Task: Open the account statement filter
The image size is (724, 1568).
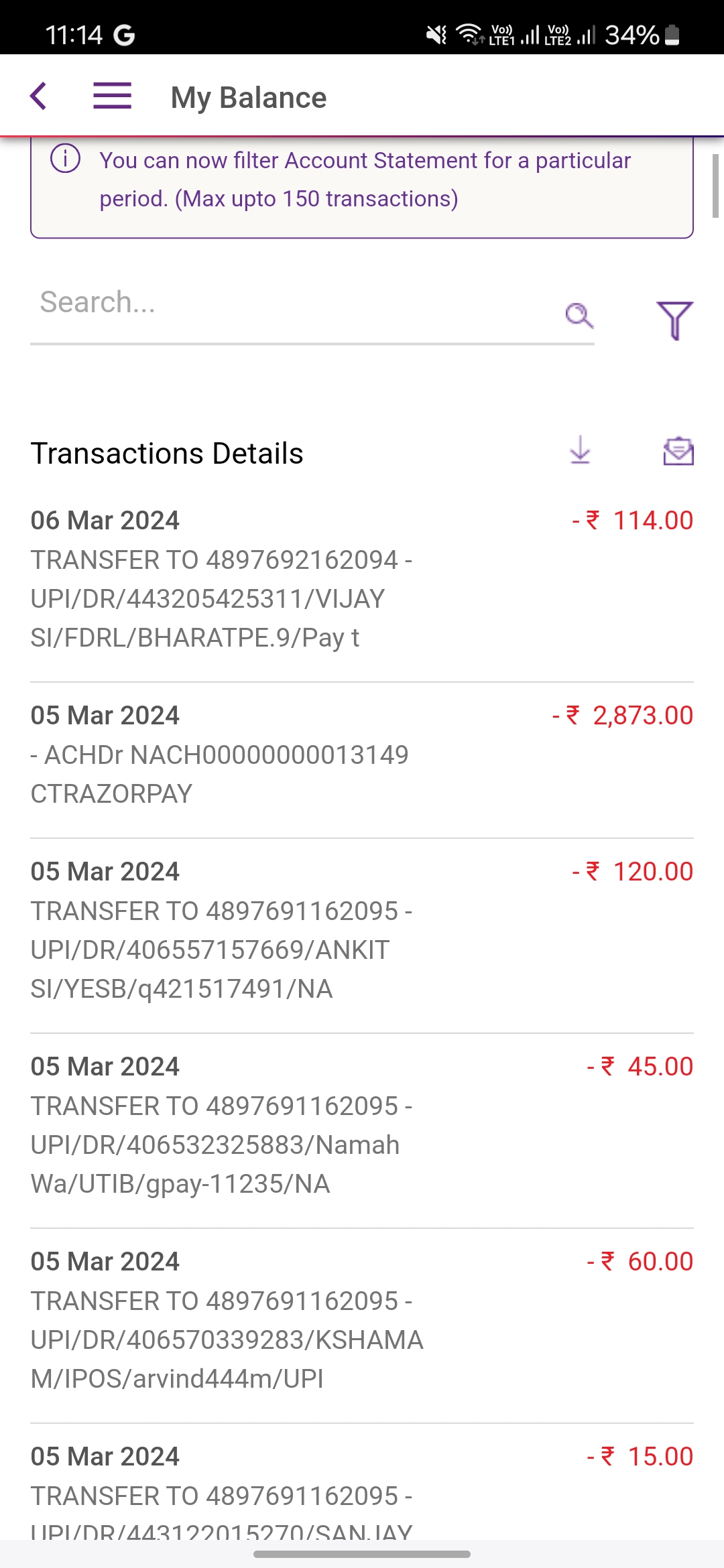Action: click(x=674, y=320)
